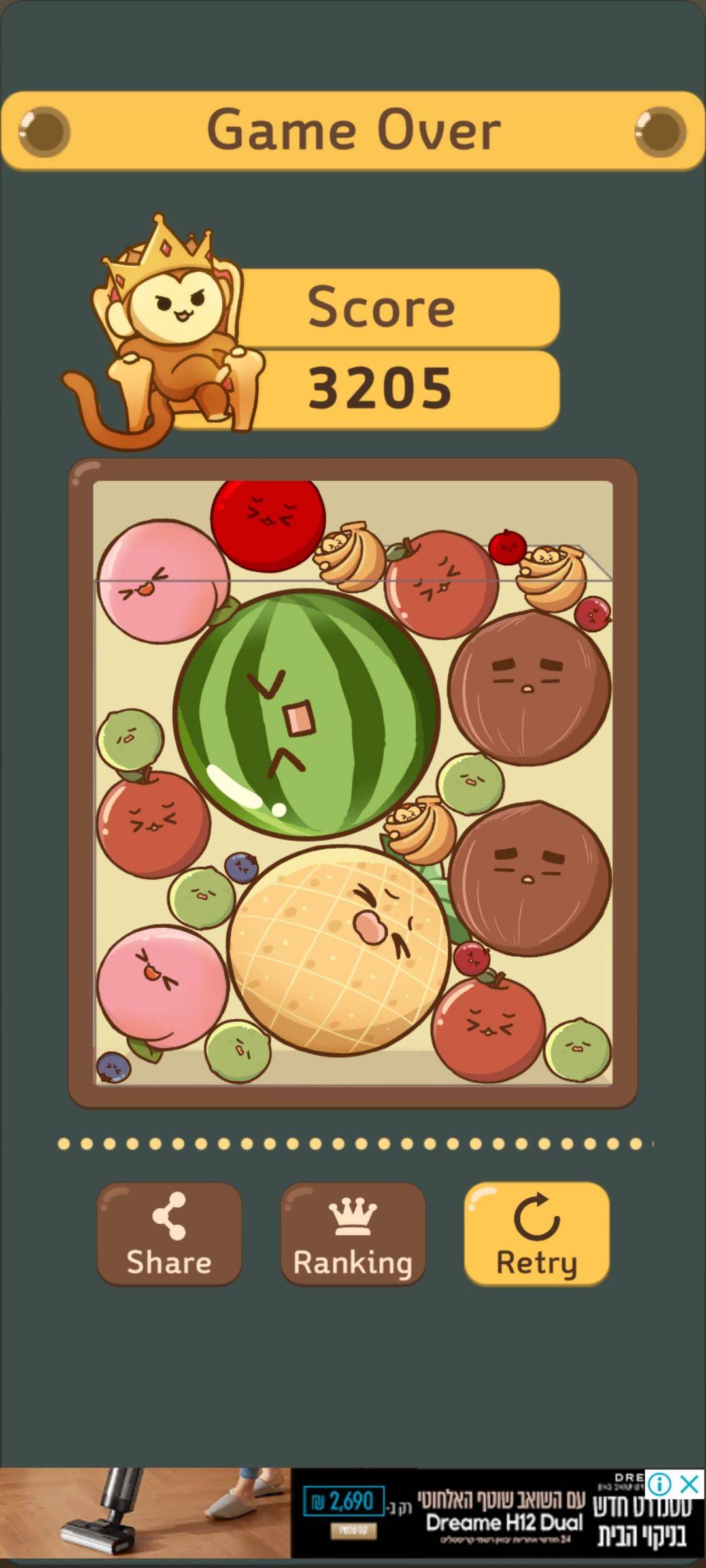Screen dimensions: 706x1568
Task: Close the Dreame ad banner
Action: pyautogui.click(x=690, y=1484)
